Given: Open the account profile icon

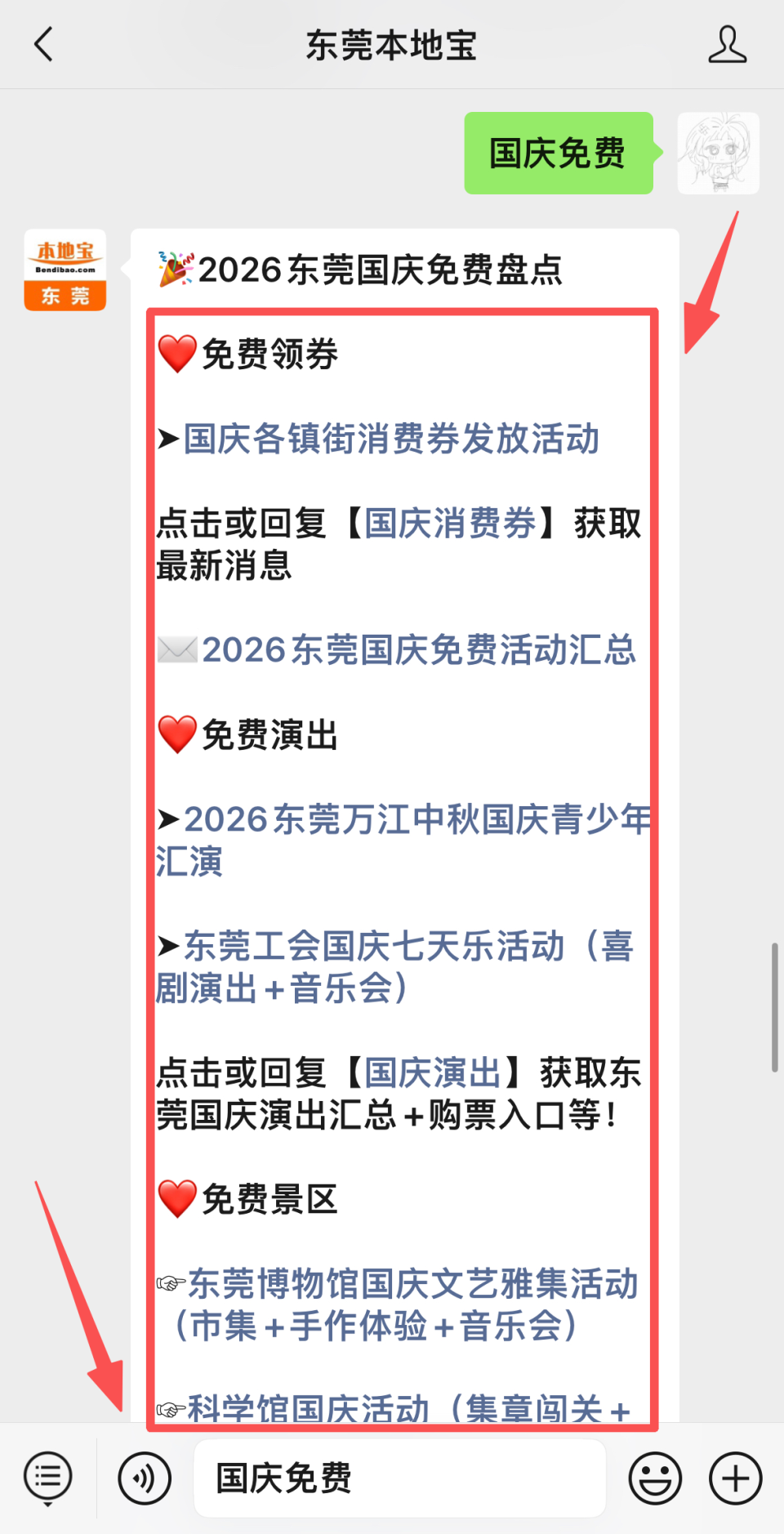Looking at the screenshot, I should coord(727,45).
